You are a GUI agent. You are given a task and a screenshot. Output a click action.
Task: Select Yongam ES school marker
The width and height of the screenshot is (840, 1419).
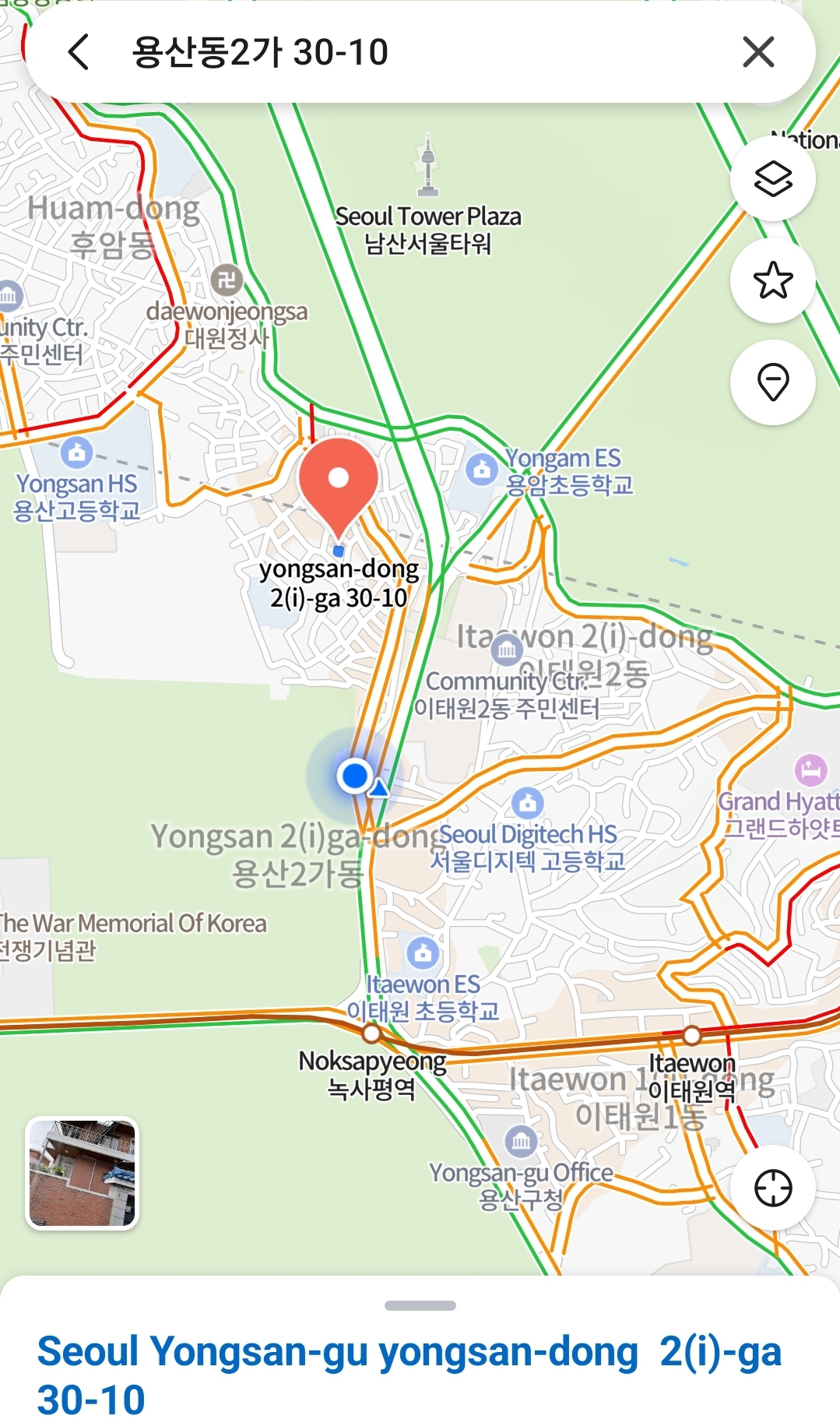pyautogui.click(x=482, y=469)
